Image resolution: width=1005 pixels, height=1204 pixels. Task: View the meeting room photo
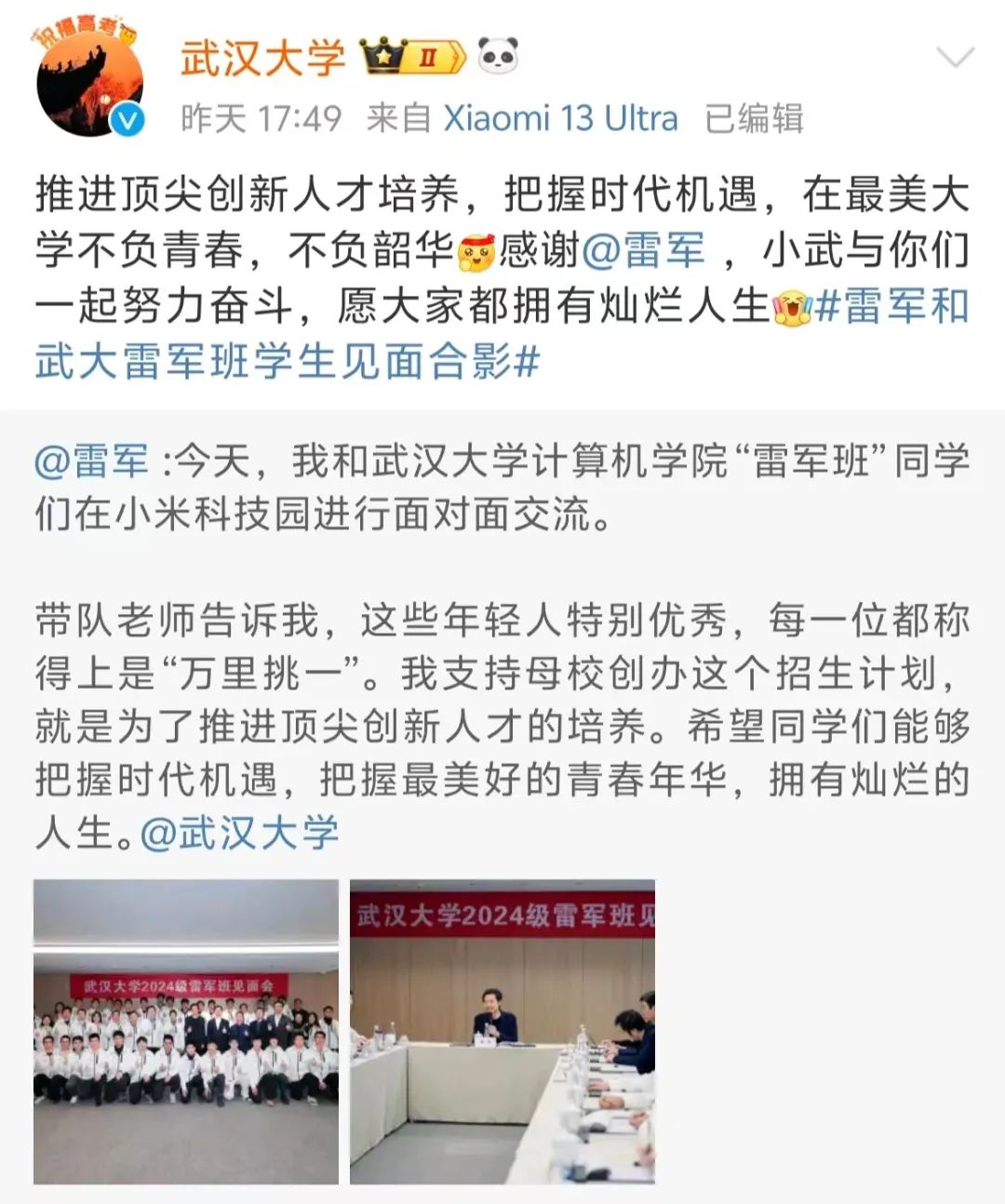click(502, 1031)
